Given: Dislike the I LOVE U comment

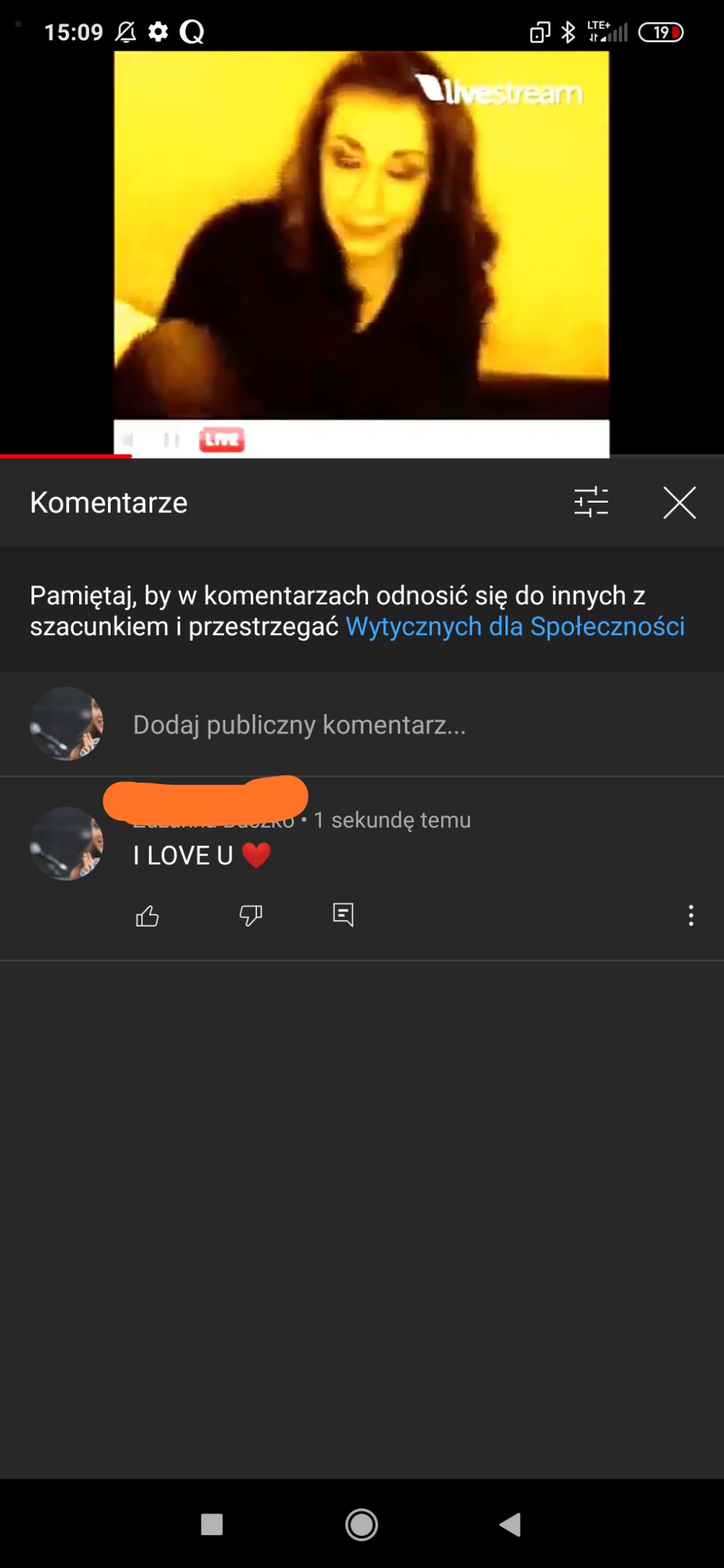Looking at the screenshot, I should [x=251, y=915].
